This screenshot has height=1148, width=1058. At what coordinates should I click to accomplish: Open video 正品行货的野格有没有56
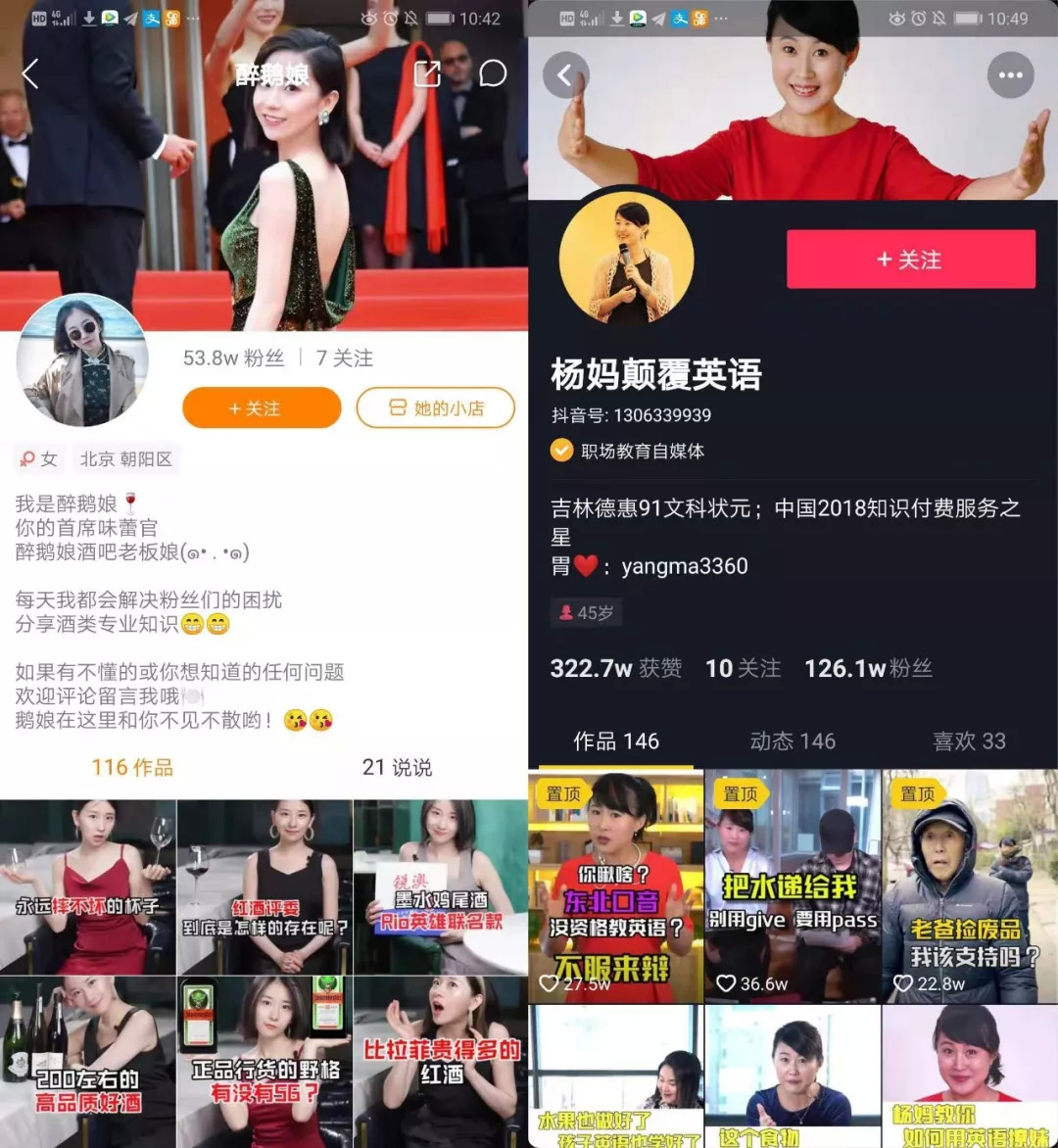click(x=264, y=1062)
